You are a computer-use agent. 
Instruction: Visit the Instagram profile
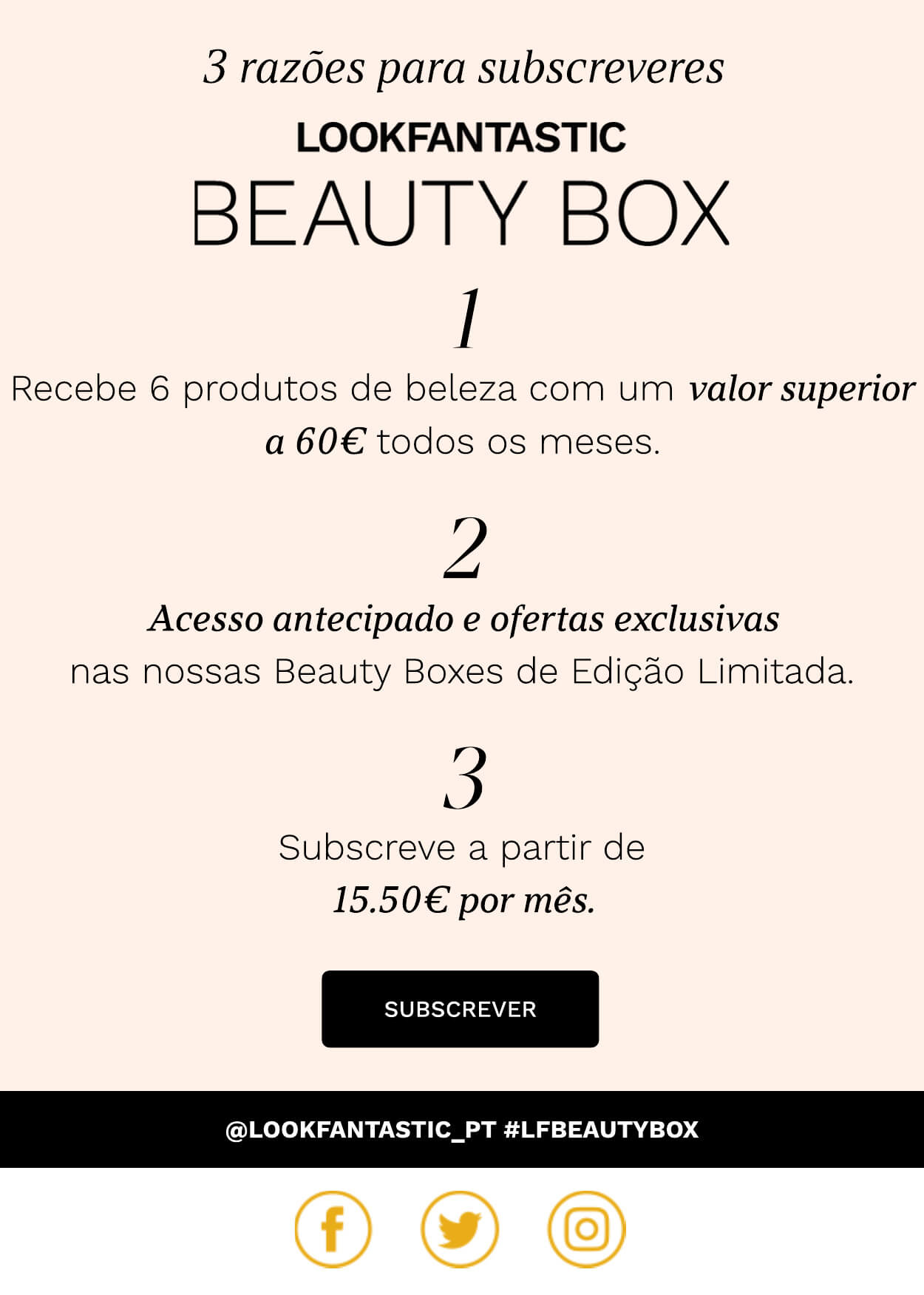pyautogui.click(x=586, y=1229)
